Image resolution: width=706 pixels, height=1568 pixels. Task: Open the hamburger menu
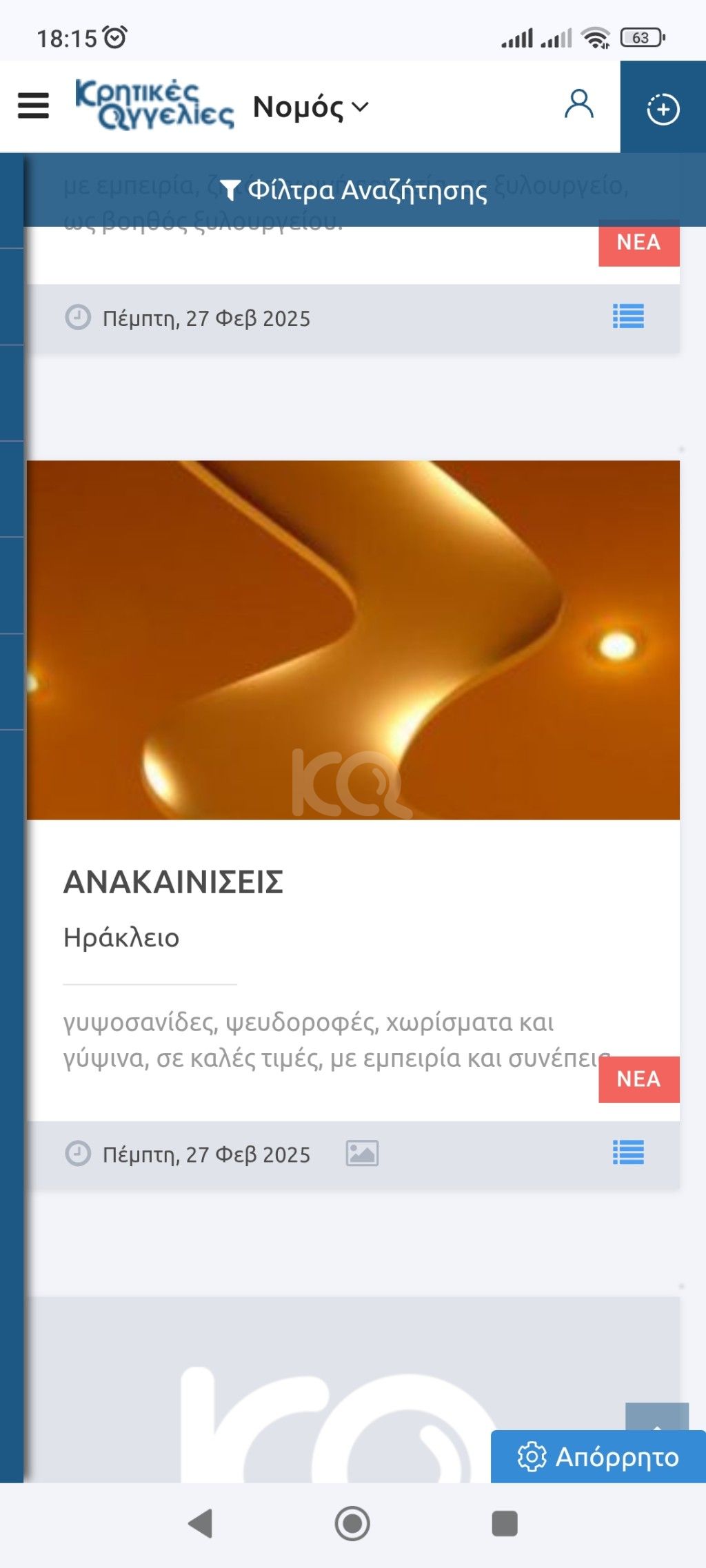33,106
